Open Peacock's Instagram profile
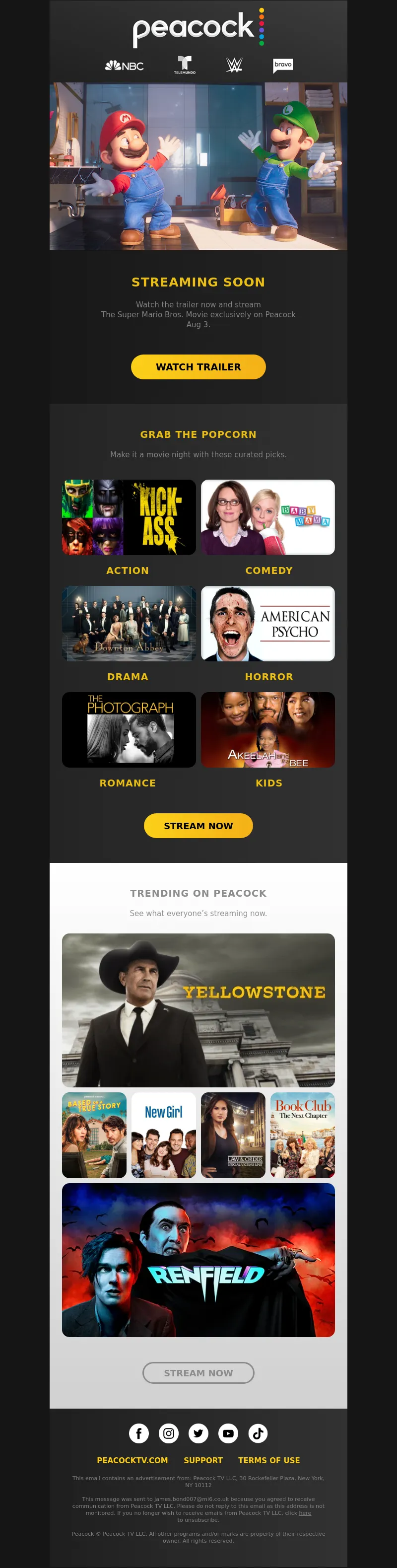Image resolution: width=397 pixels, height=1568 pixels. pyautogui.click(x=168, y=1433)
